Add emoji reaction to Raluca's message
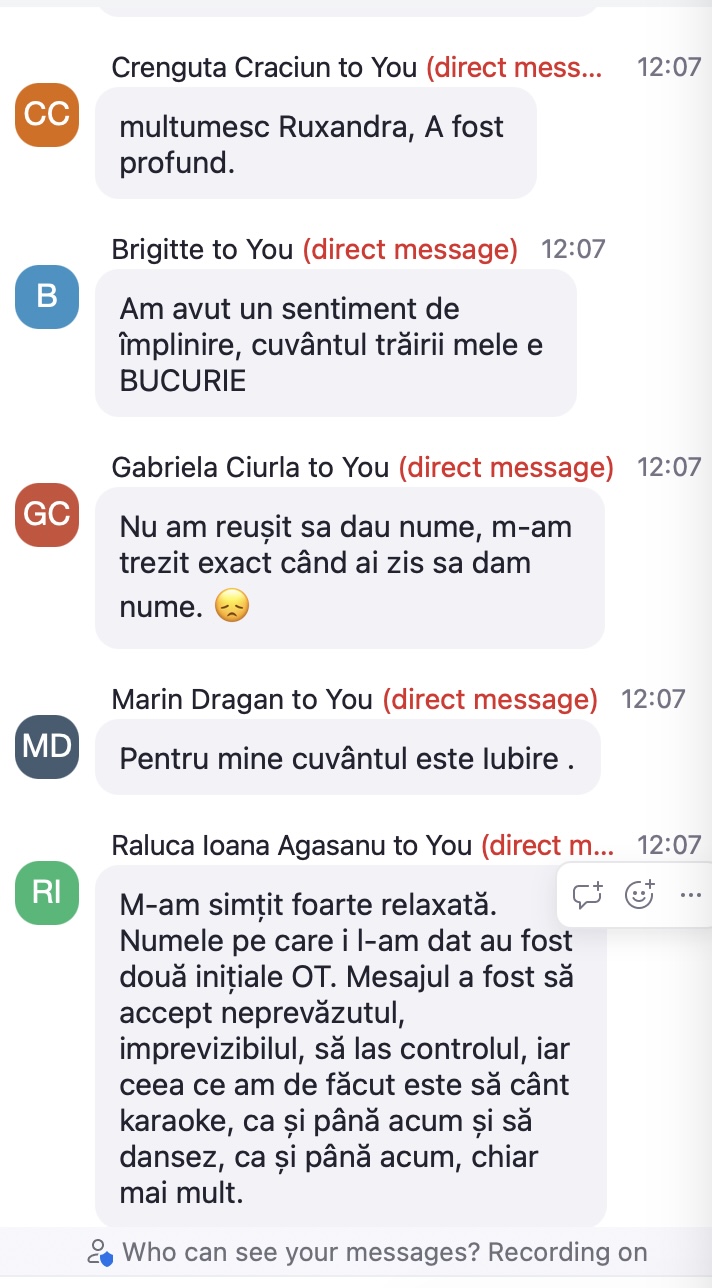712x1288 pixels. pos(639,895)
